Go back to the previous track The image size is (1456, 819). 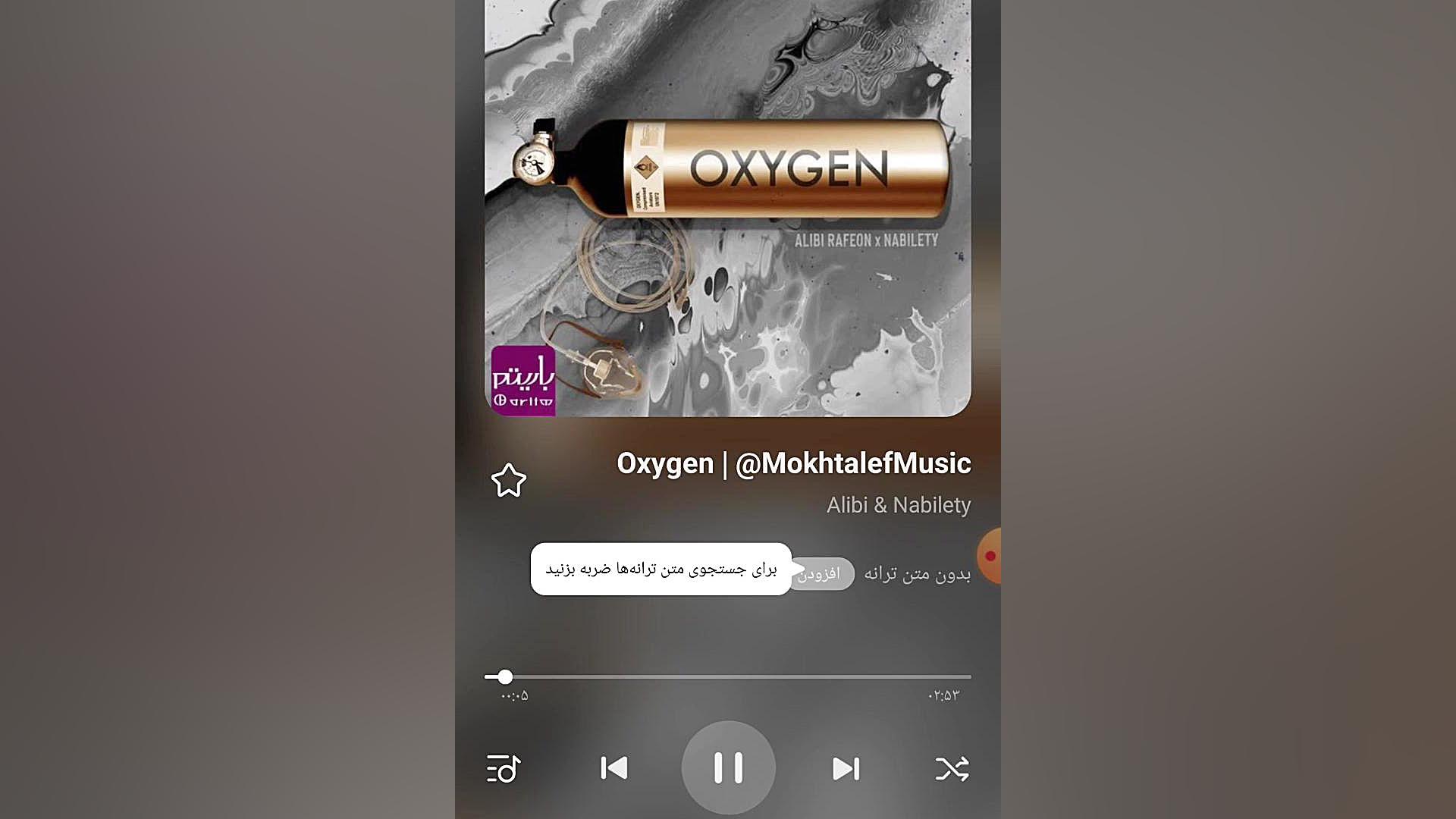pos(613,768)
